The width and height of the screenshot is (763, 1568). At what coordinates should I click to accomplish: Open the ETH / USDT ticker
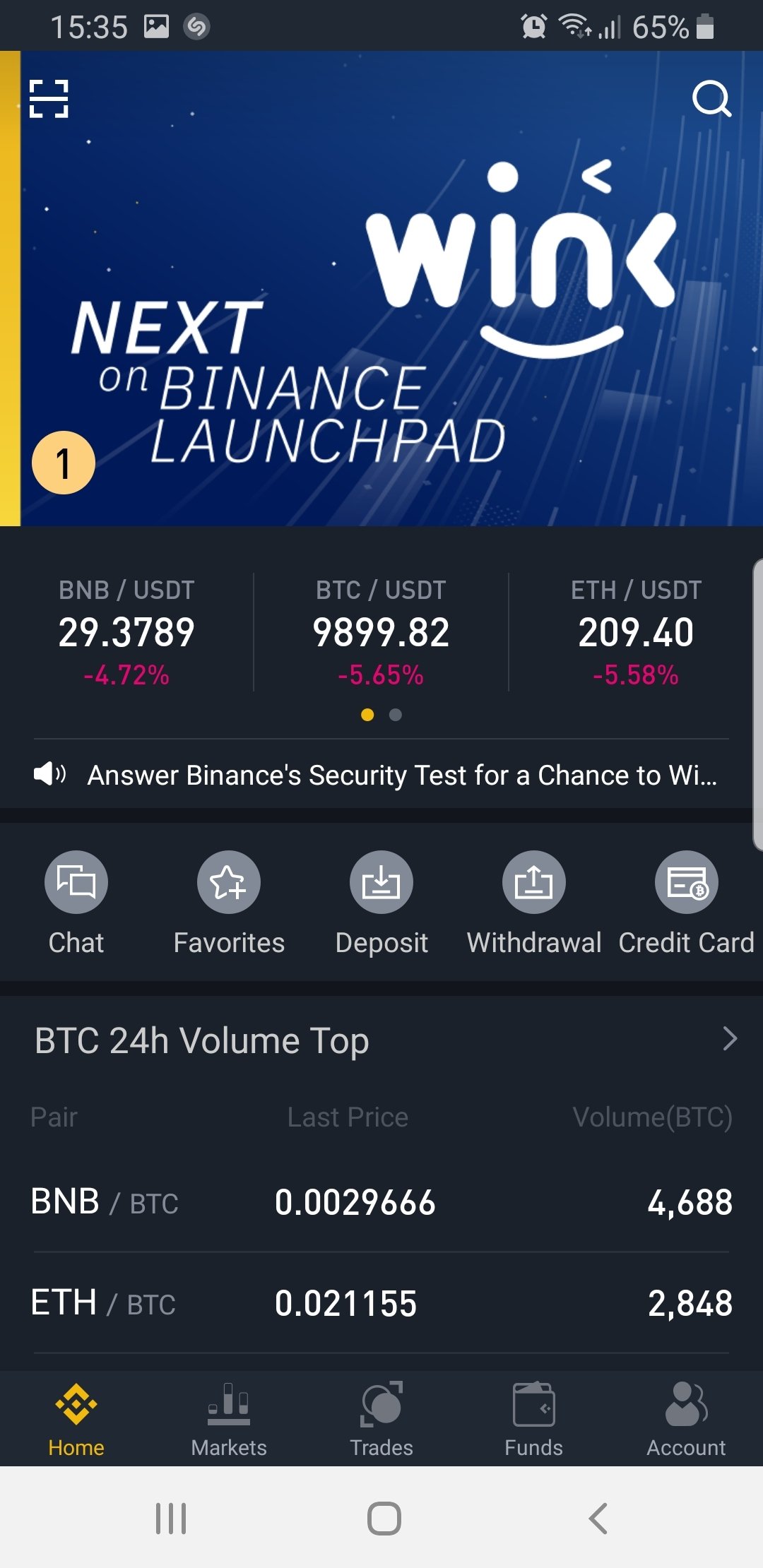[636, 632]
